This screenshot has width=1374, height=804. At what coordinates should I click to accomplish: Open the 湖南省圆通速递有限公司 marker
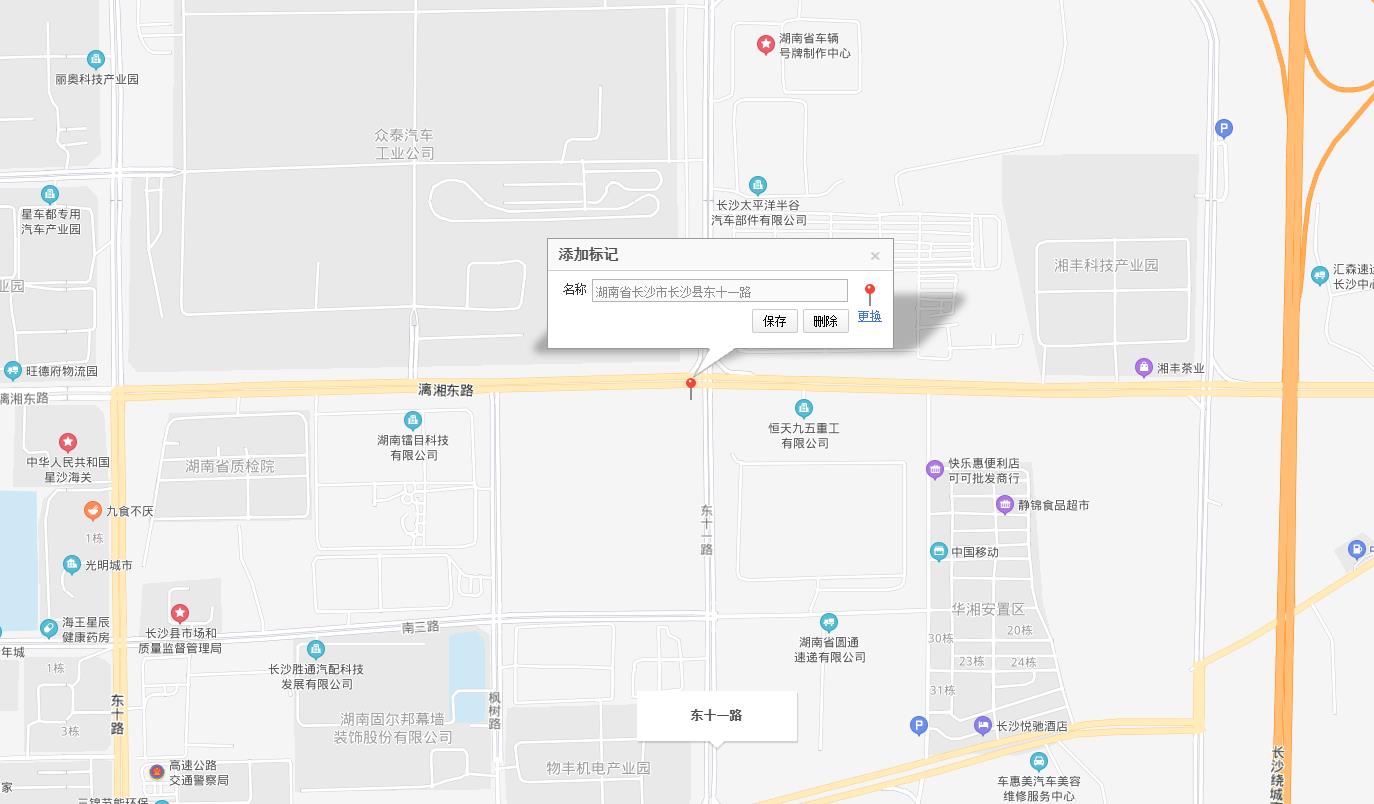828,623
